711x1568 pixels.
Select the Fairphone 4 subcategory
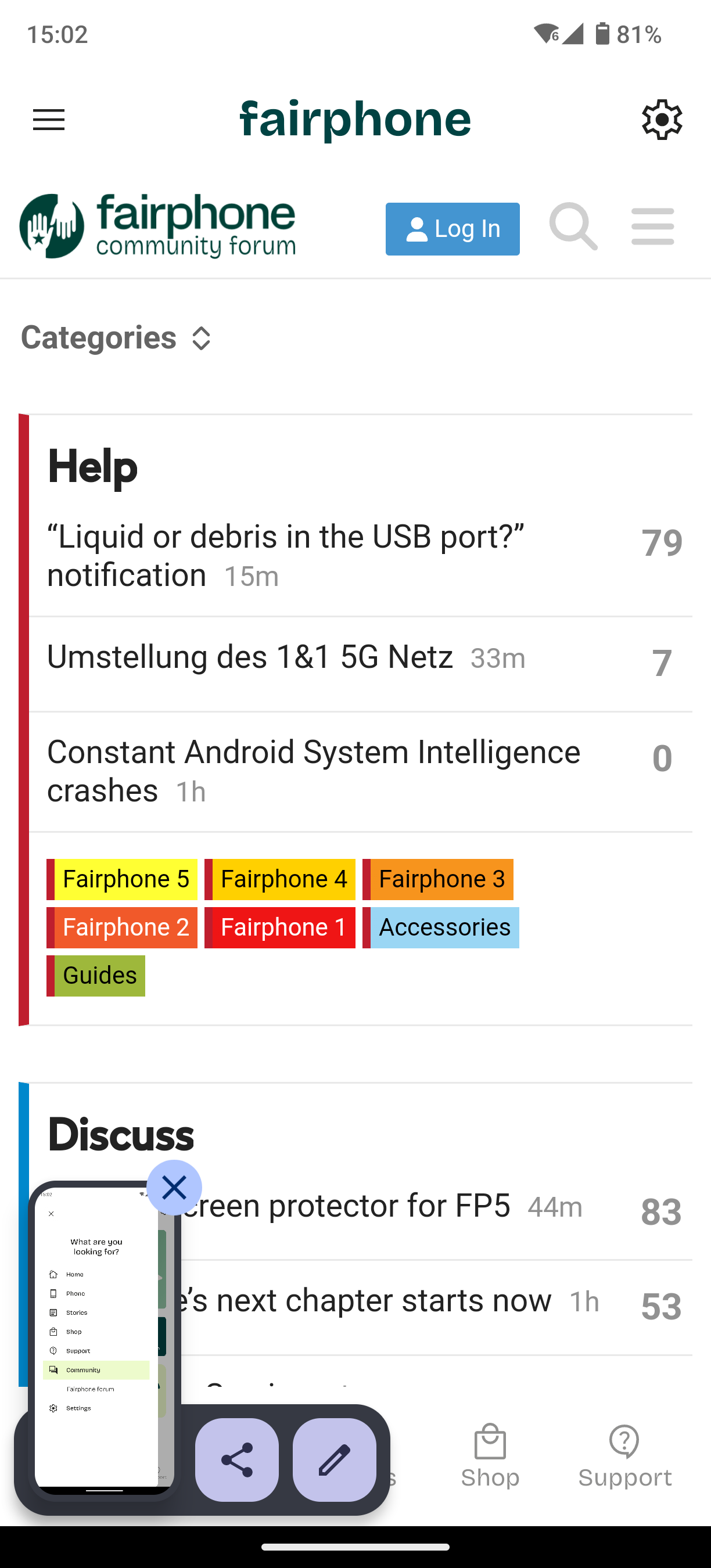280,880
